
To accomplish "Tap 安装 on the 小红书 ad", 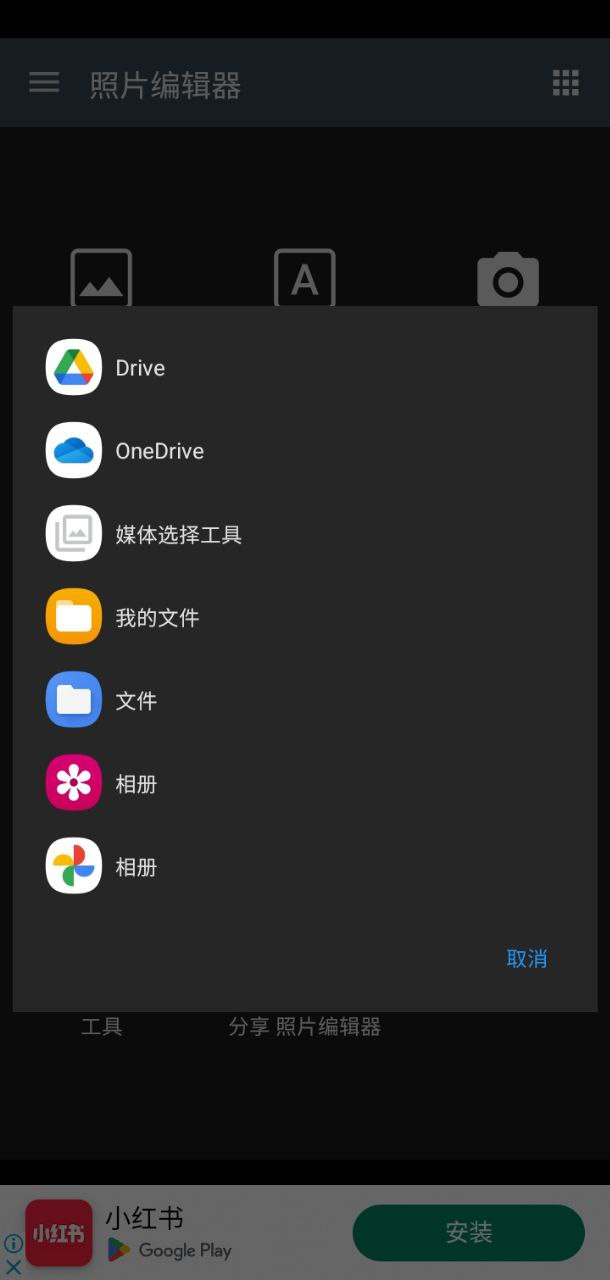I will click(468, 1232).
